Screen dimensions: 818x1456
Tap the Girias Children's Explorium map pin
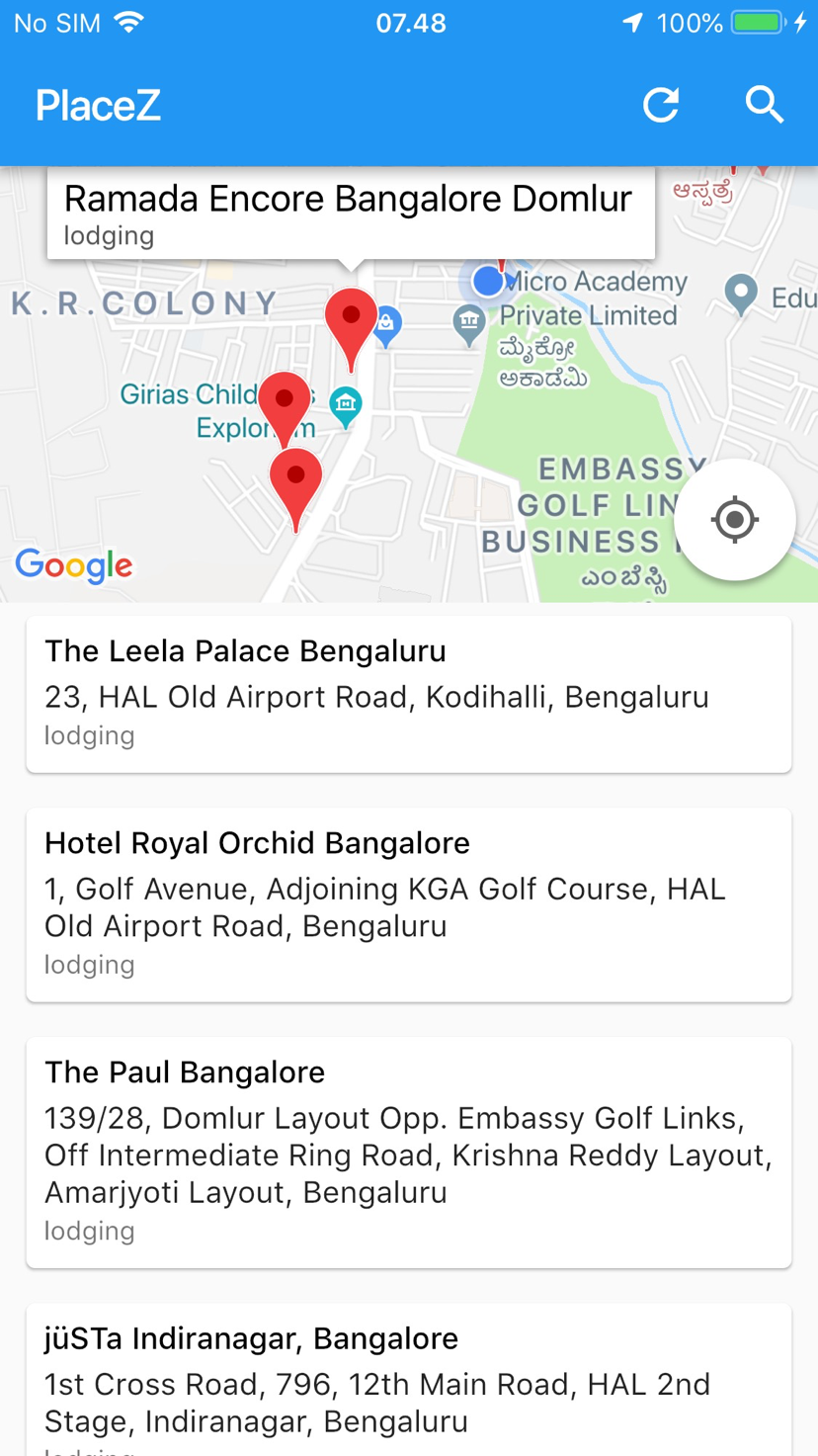coord(346,406)
